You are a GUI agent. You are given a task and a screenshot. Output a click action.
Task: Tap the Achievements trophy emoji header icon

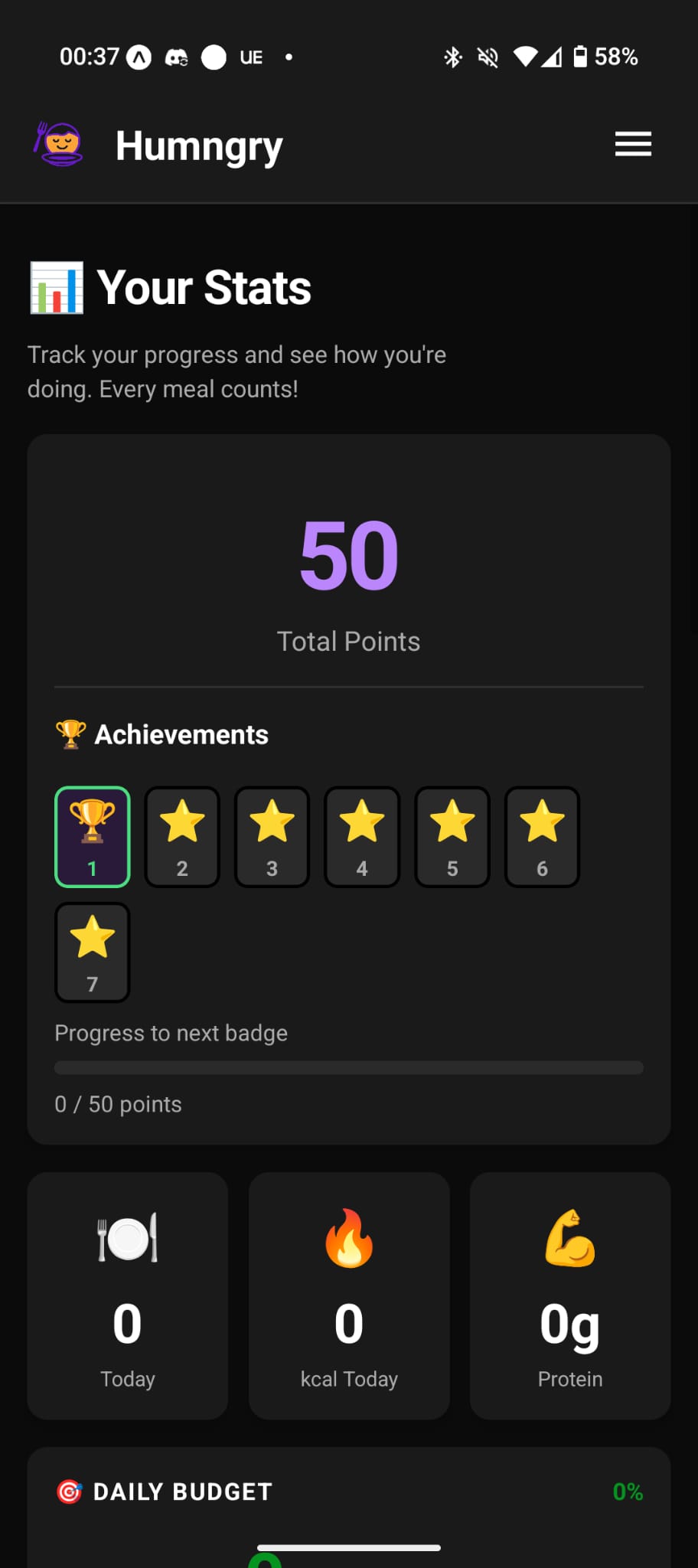tap(70, 733)
